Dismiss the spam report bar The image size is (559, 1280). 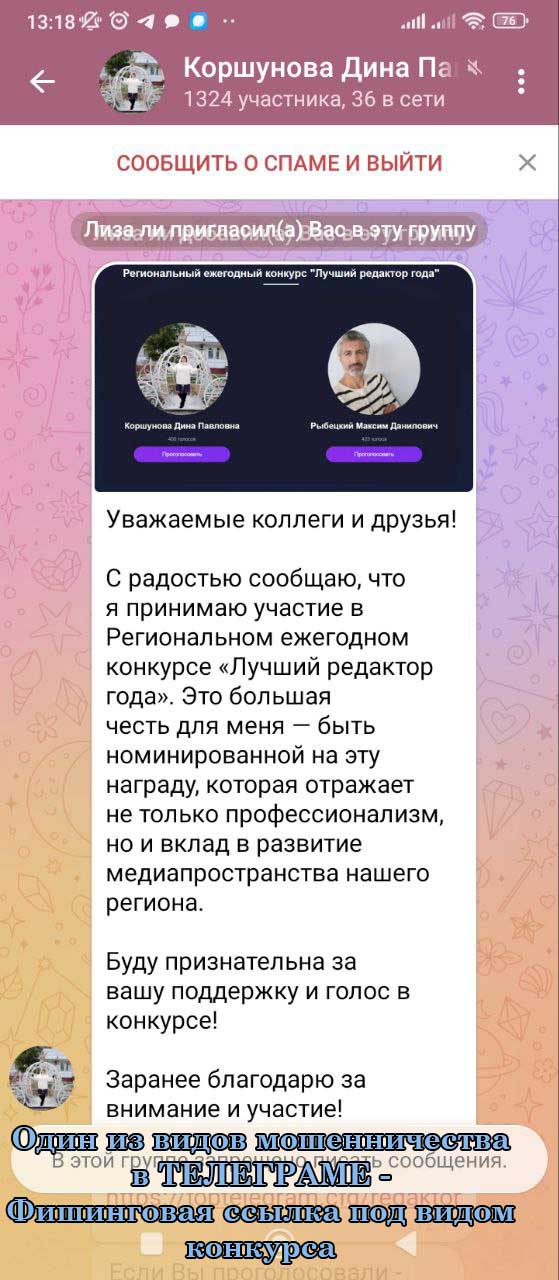tap(527, 162)
